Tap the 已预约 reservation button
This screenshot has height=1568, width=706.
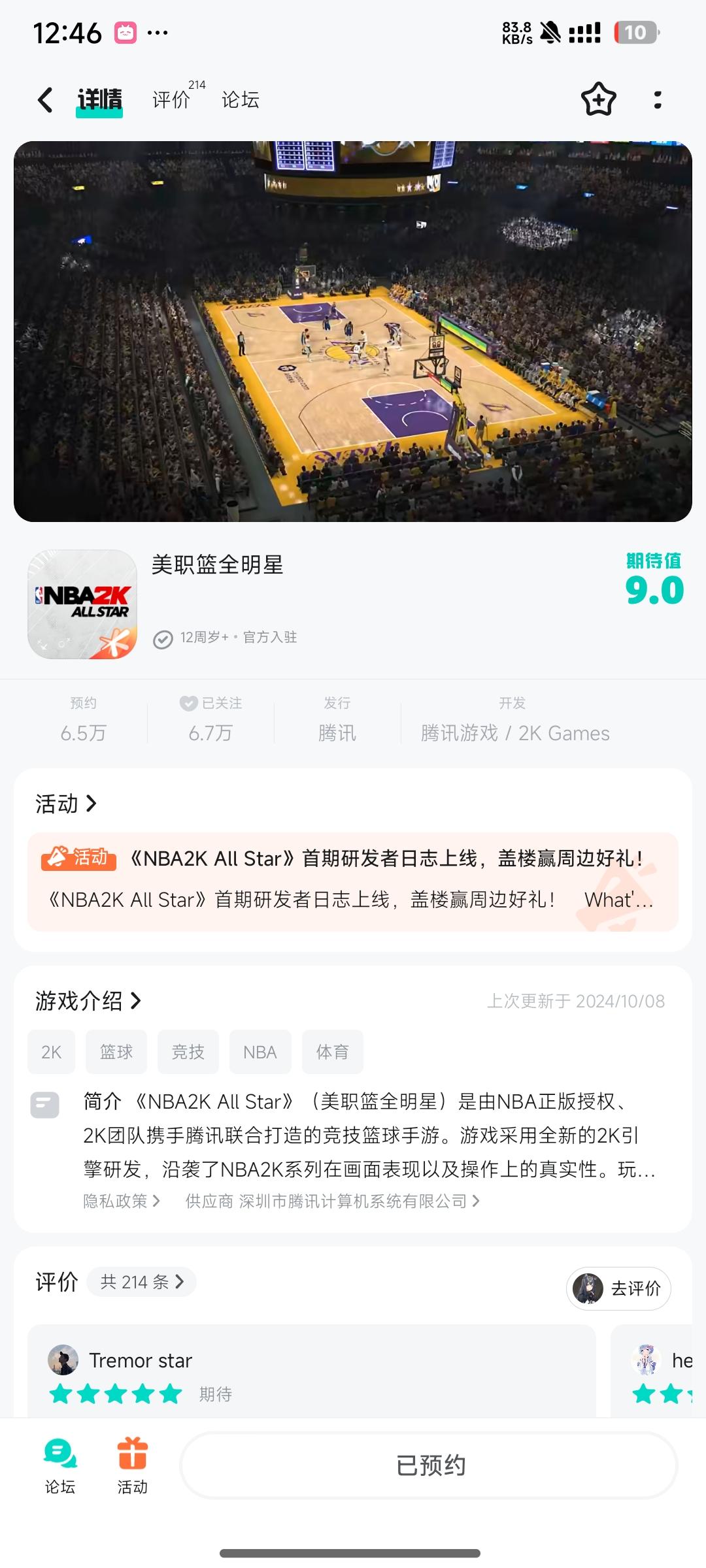pyautogui.click(x=429, y=1465)
